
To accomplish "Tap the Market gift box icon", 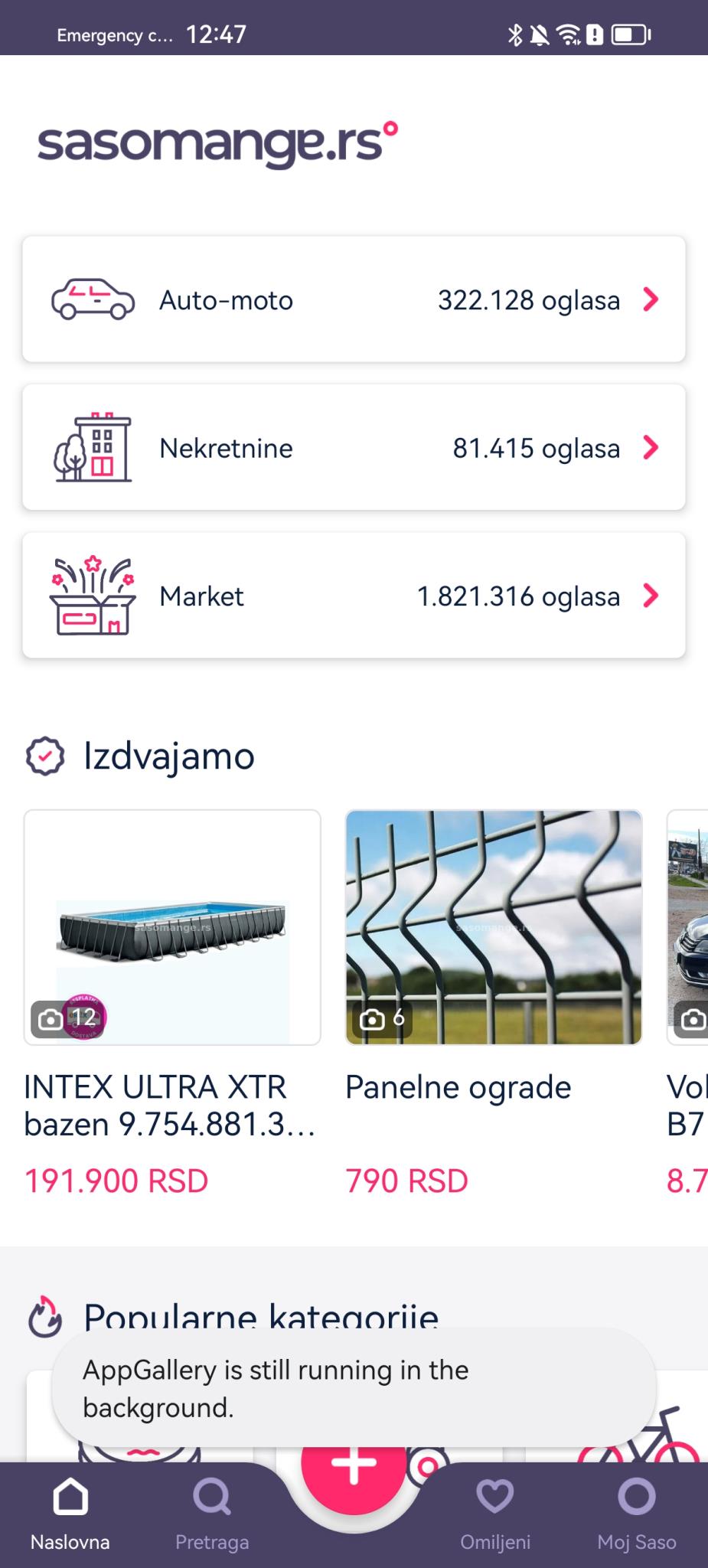I will (93, 596).
